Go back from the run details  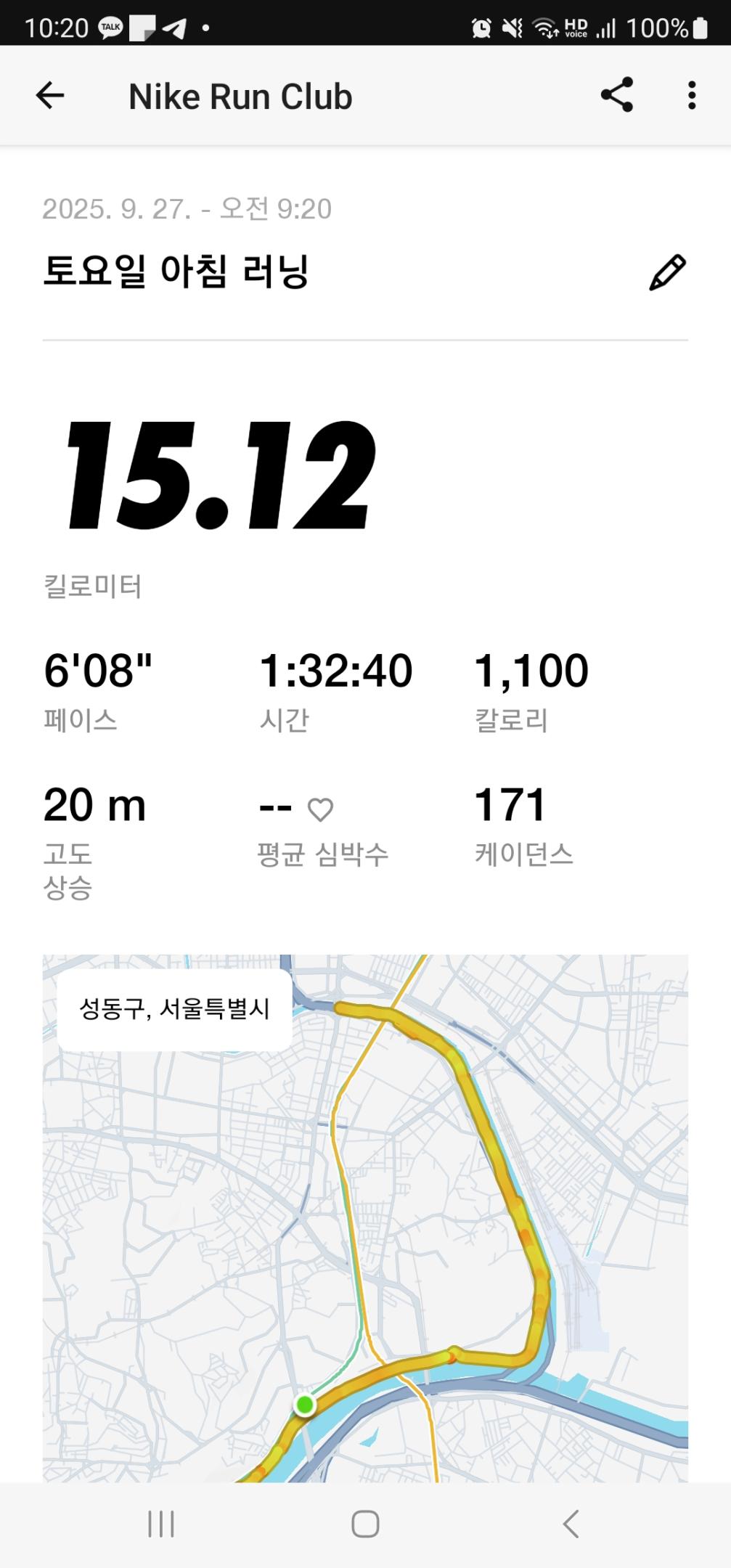click(x=50, y=96)
